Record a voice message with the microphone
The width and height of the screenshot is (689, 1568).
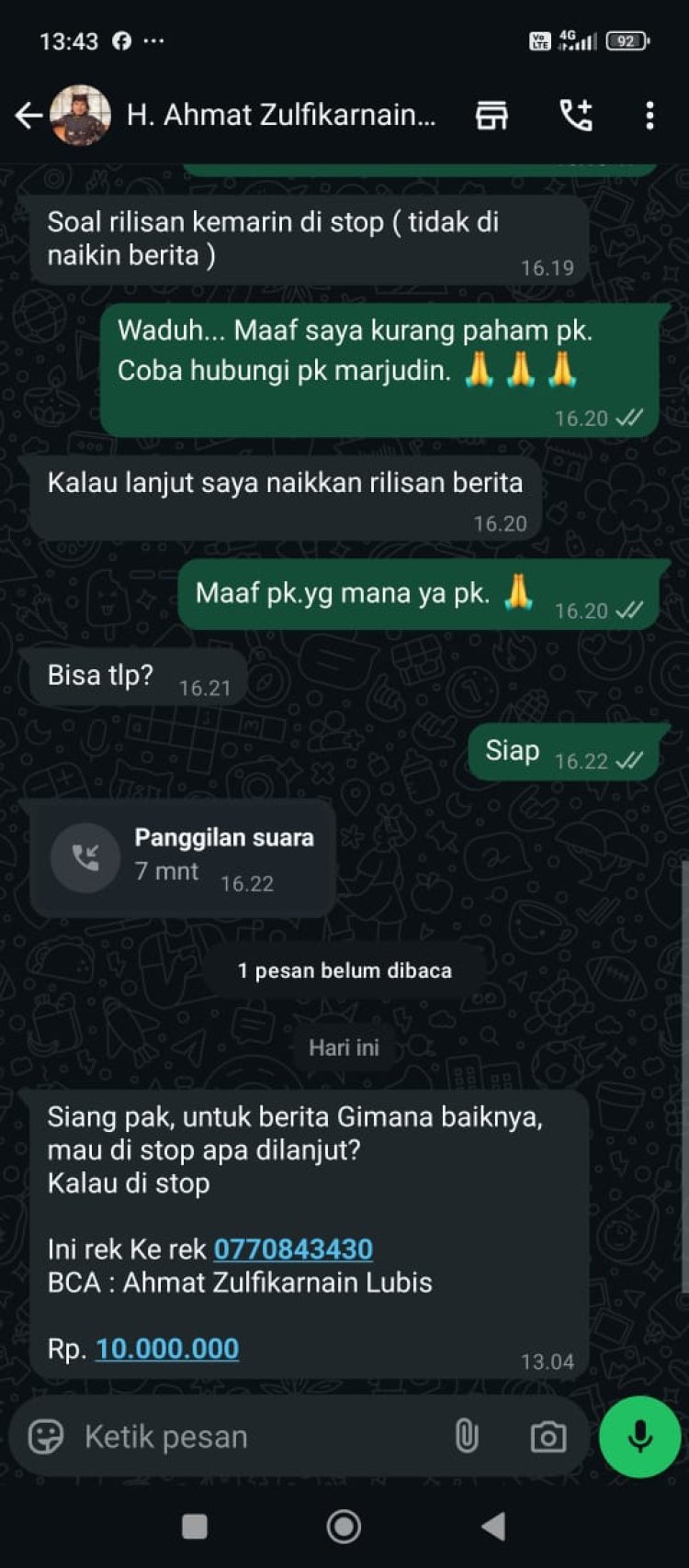[x=639, y=1436]
